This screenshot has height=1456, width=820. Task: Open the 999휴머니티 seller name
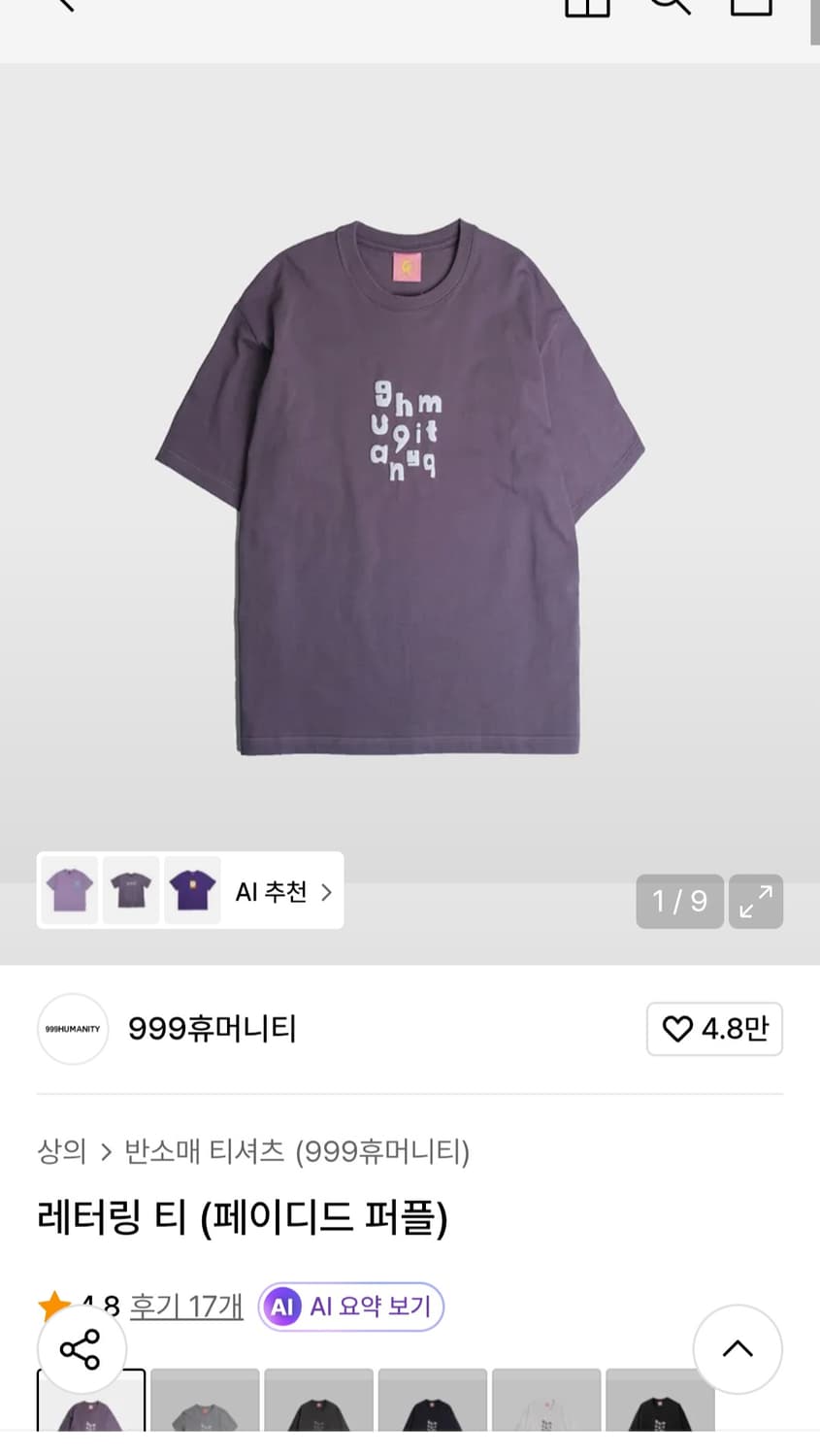(212, 1029)
